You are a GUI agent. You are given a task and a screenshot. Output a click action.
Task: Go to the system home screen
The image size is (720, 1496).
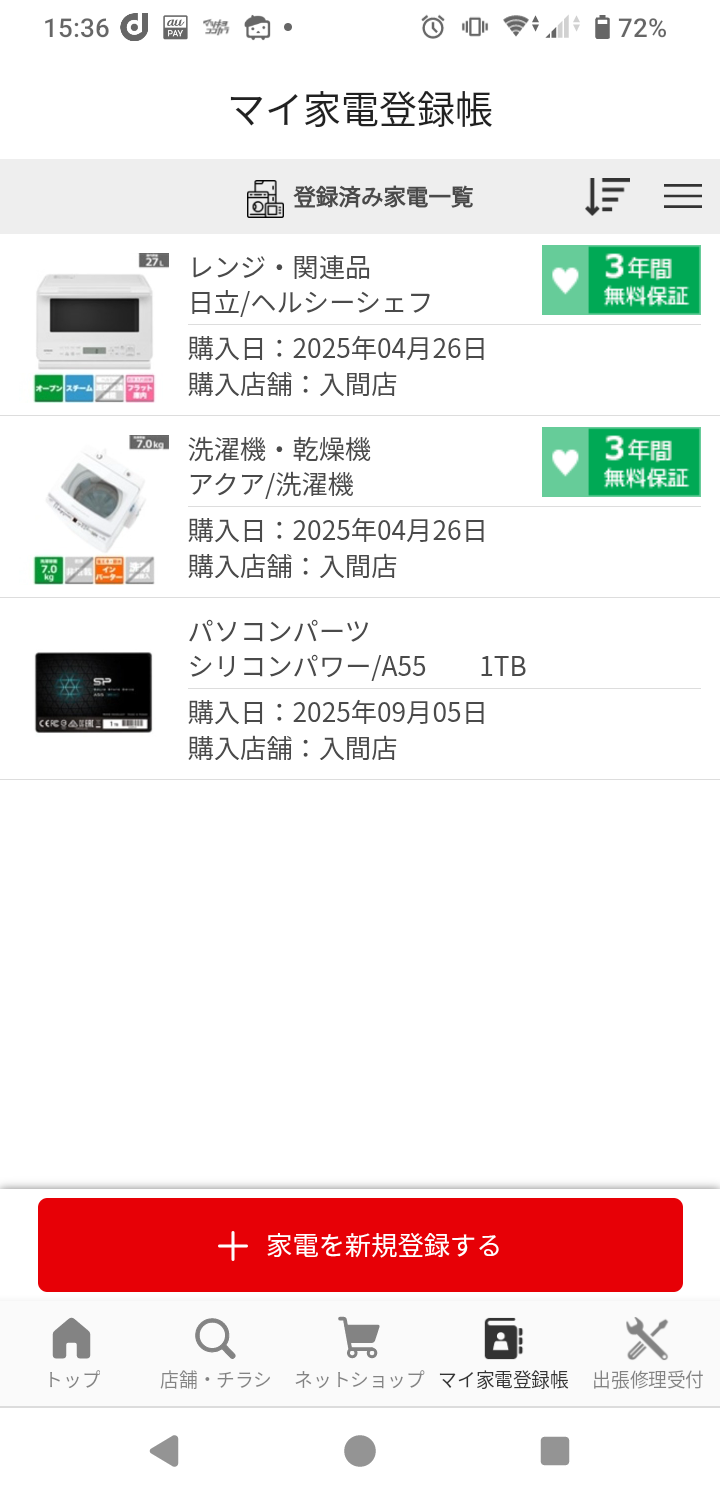pyautogui.click(x=360, y=1450)
